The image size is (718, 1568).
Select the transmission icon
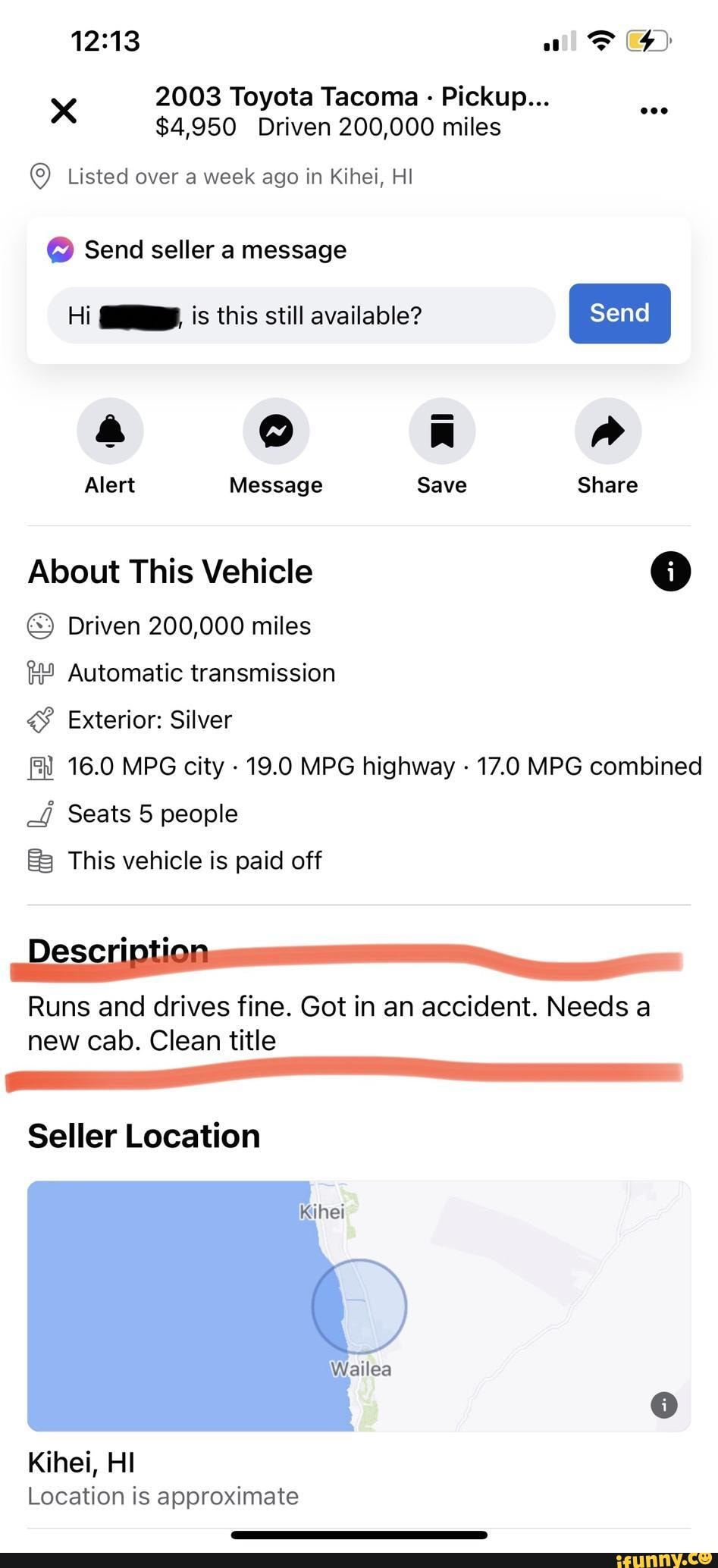42,672
